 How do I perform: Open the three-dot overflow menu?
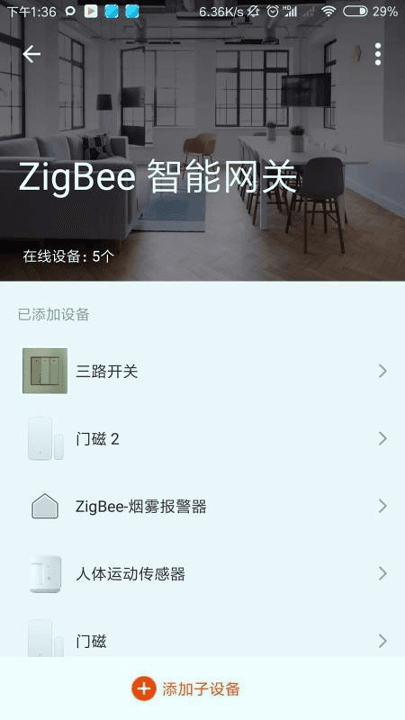point(377,54)
